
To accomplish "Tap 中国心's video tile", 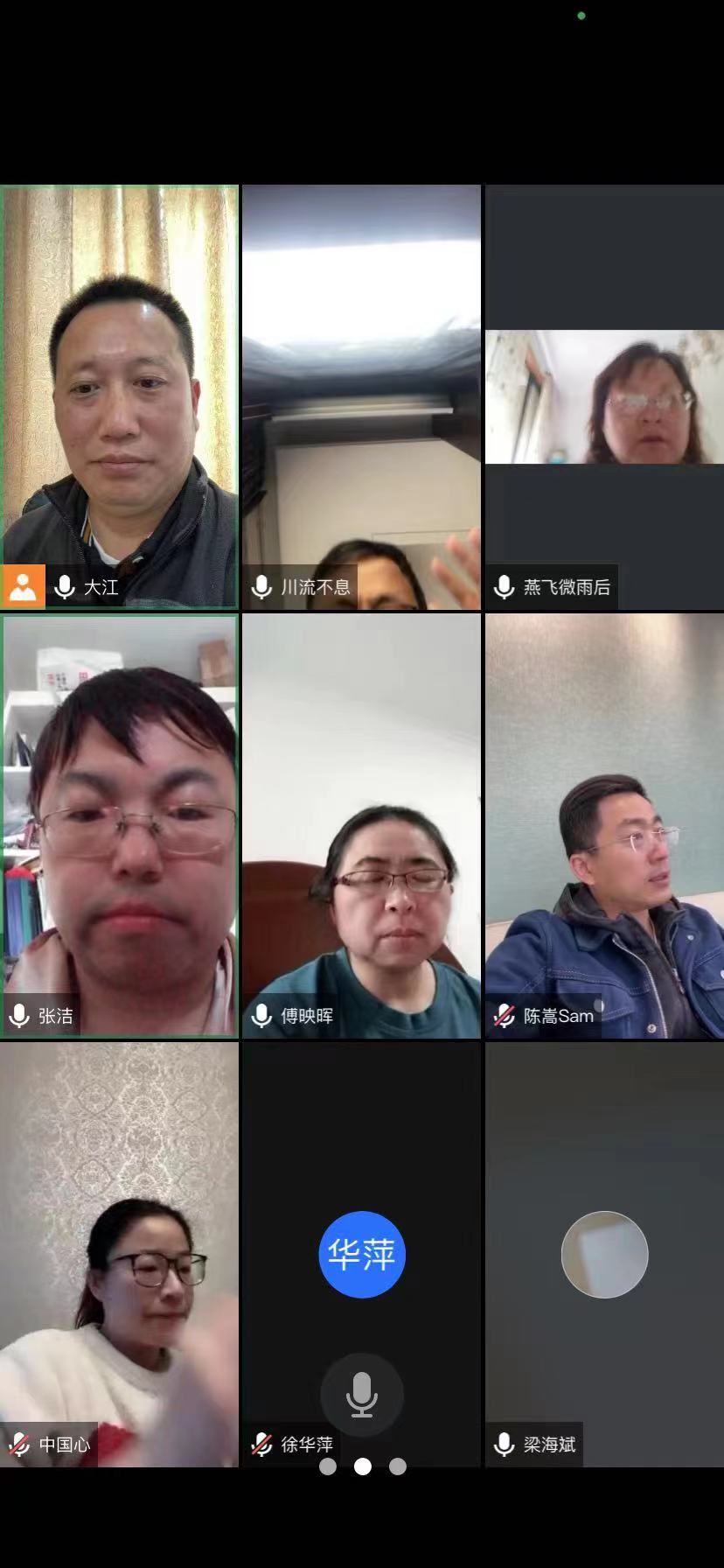I will point(120,1251).
